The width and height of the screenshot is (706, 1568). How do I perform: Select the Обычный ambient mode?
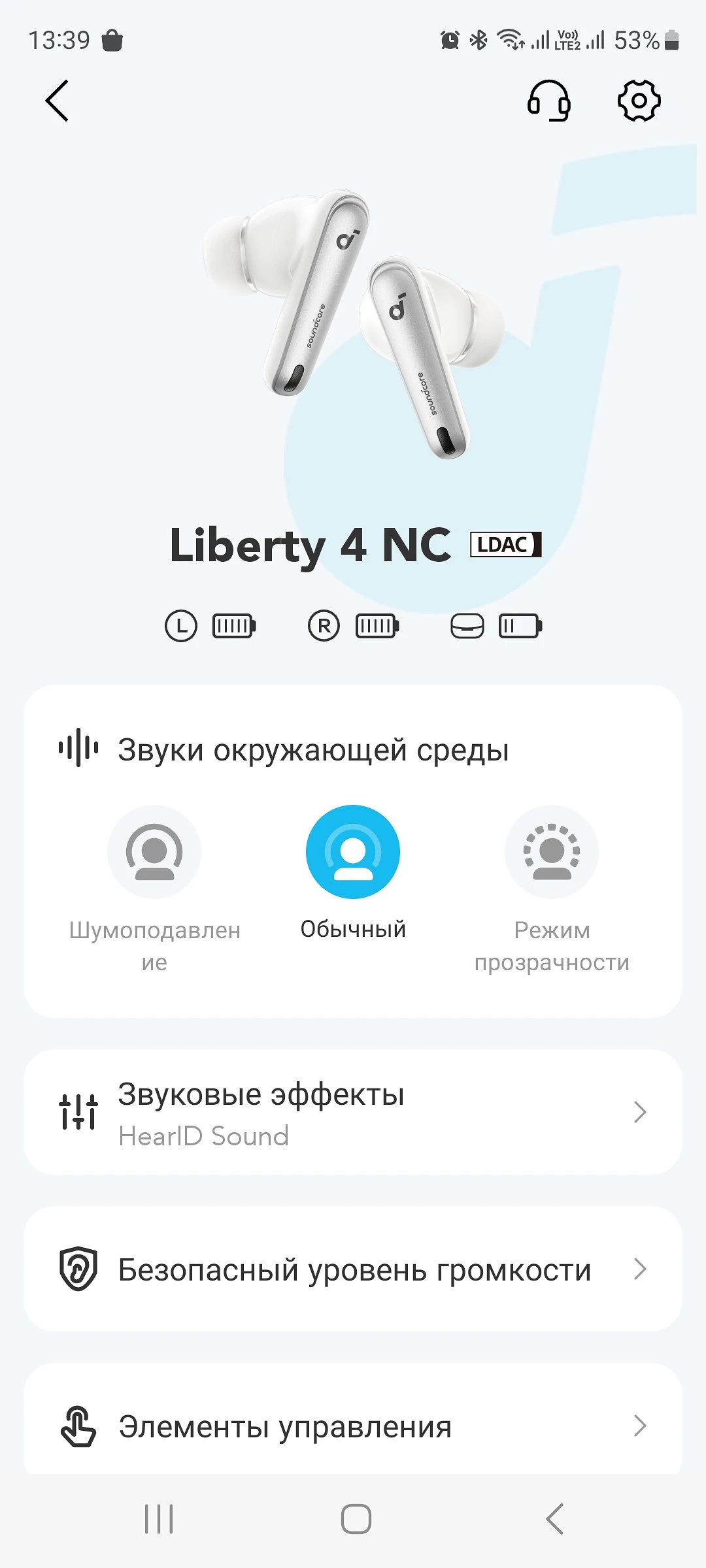353,852
